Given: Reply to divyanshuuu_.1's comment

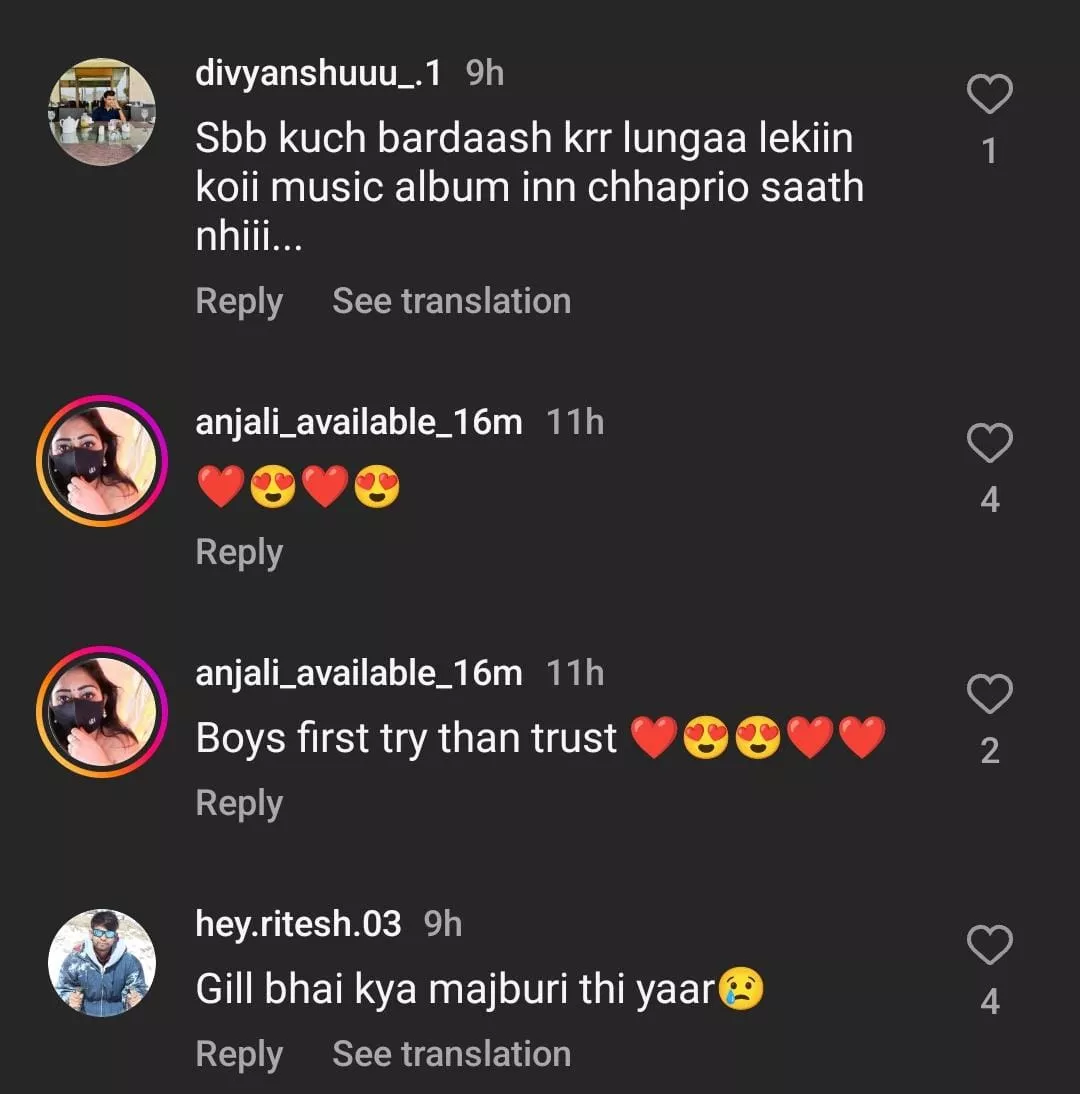Looking at the screenshot, I should pyautogui.click(x=239, y=301).
